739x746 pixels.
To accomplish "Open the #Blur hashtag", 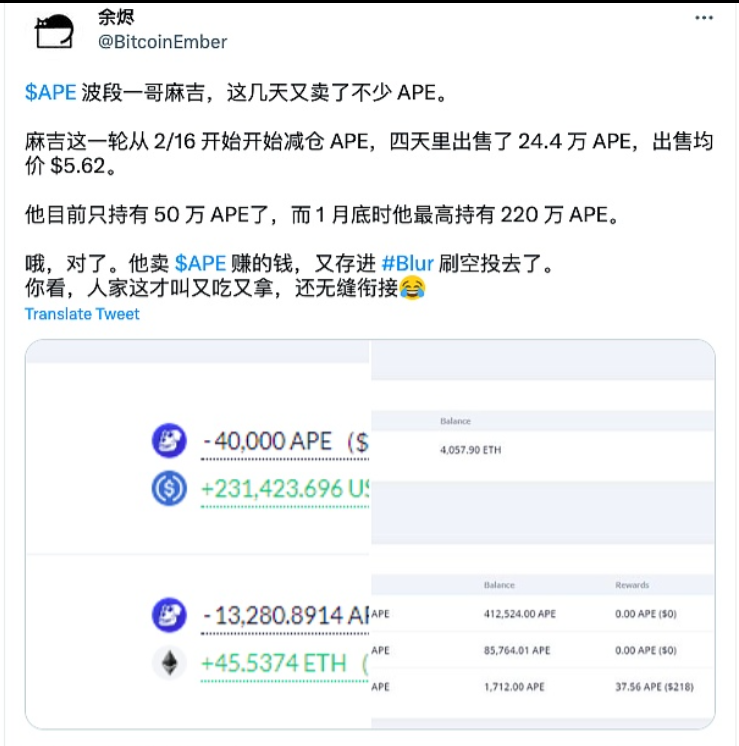I will [x=407, y=264].
